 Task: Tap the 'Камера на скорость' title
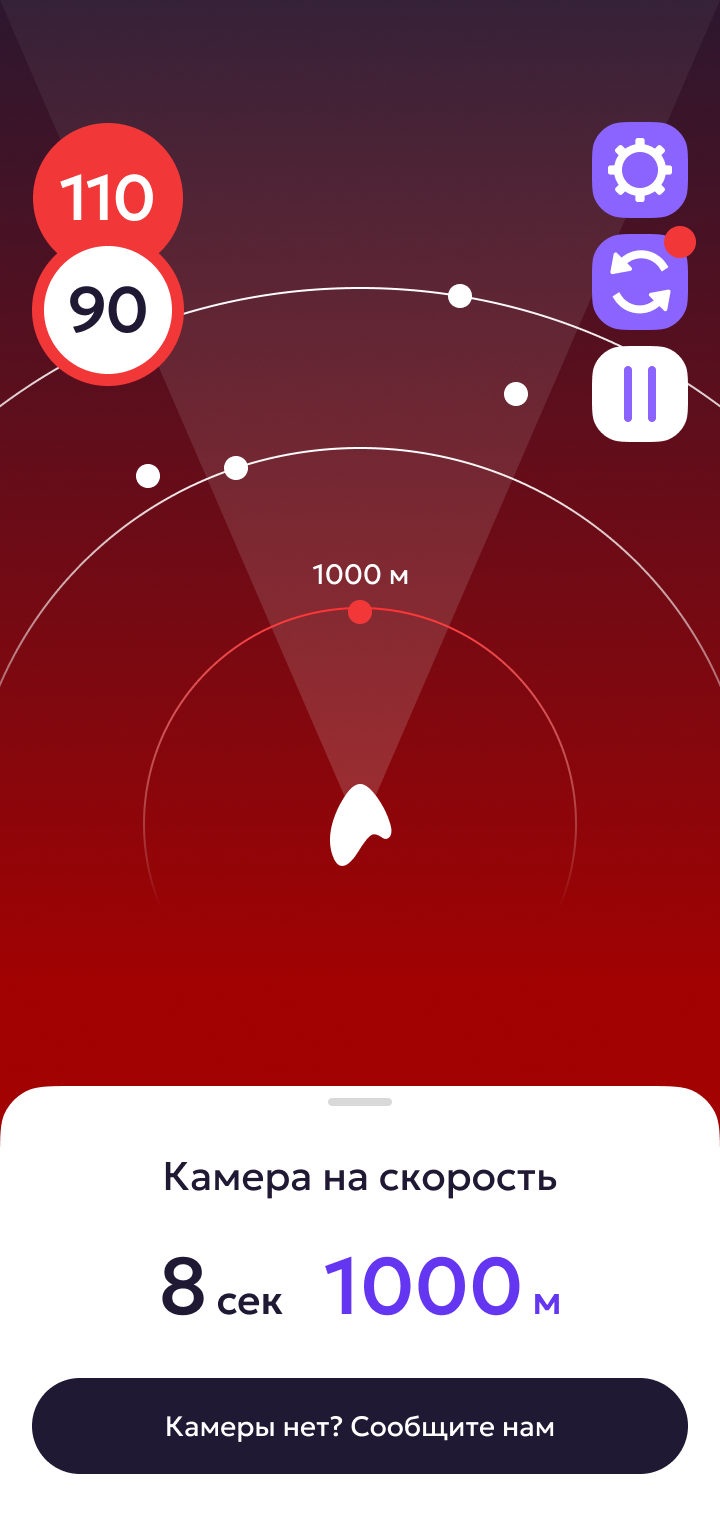359,1178
